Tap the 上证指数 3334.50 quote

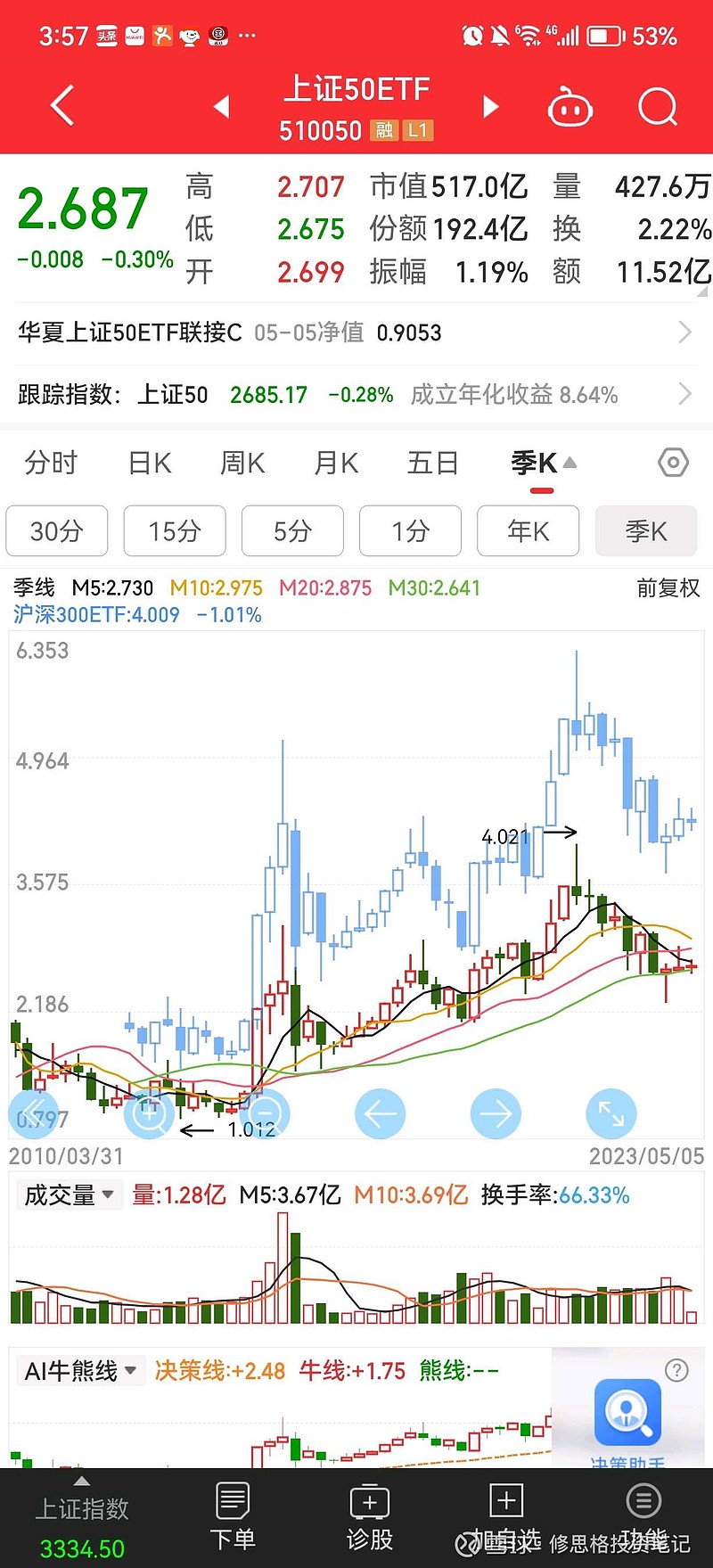pyautogui.click(x=82, y=1524)
